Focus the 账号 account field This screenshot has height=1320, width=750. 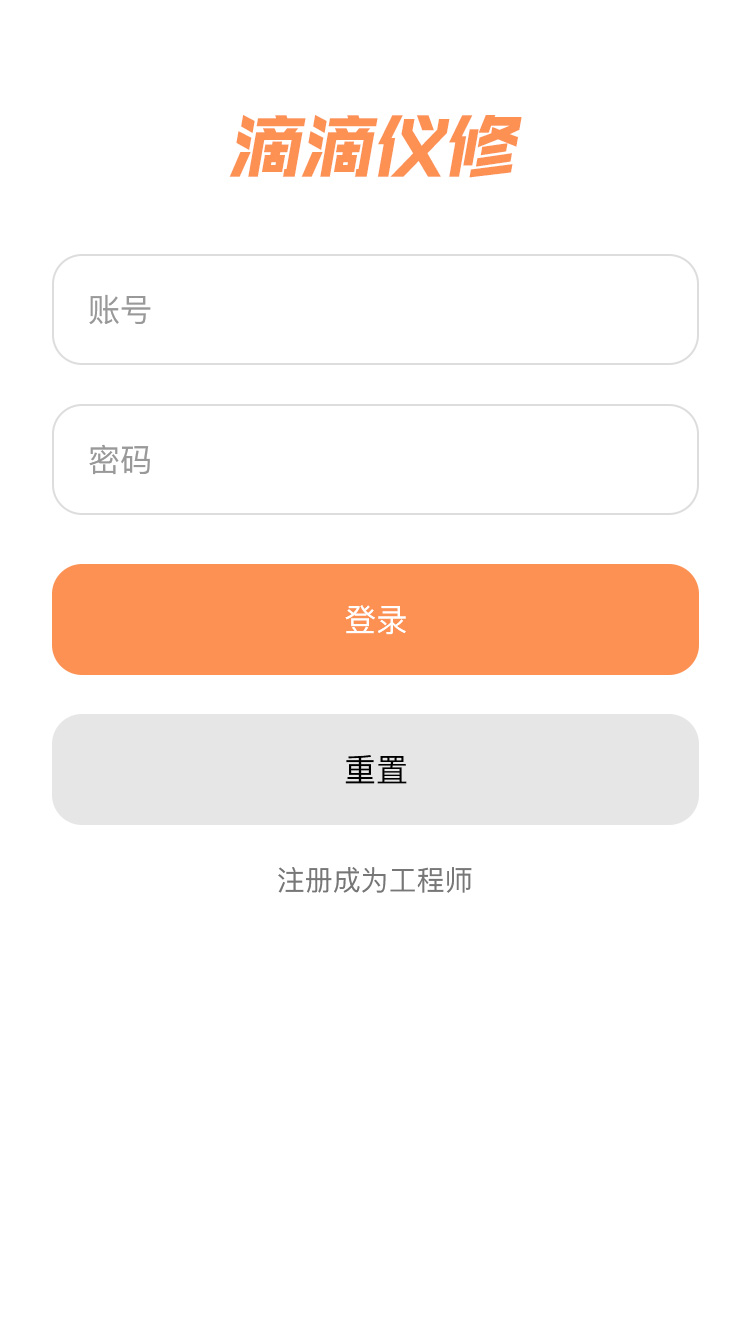(x=375, y=310)
